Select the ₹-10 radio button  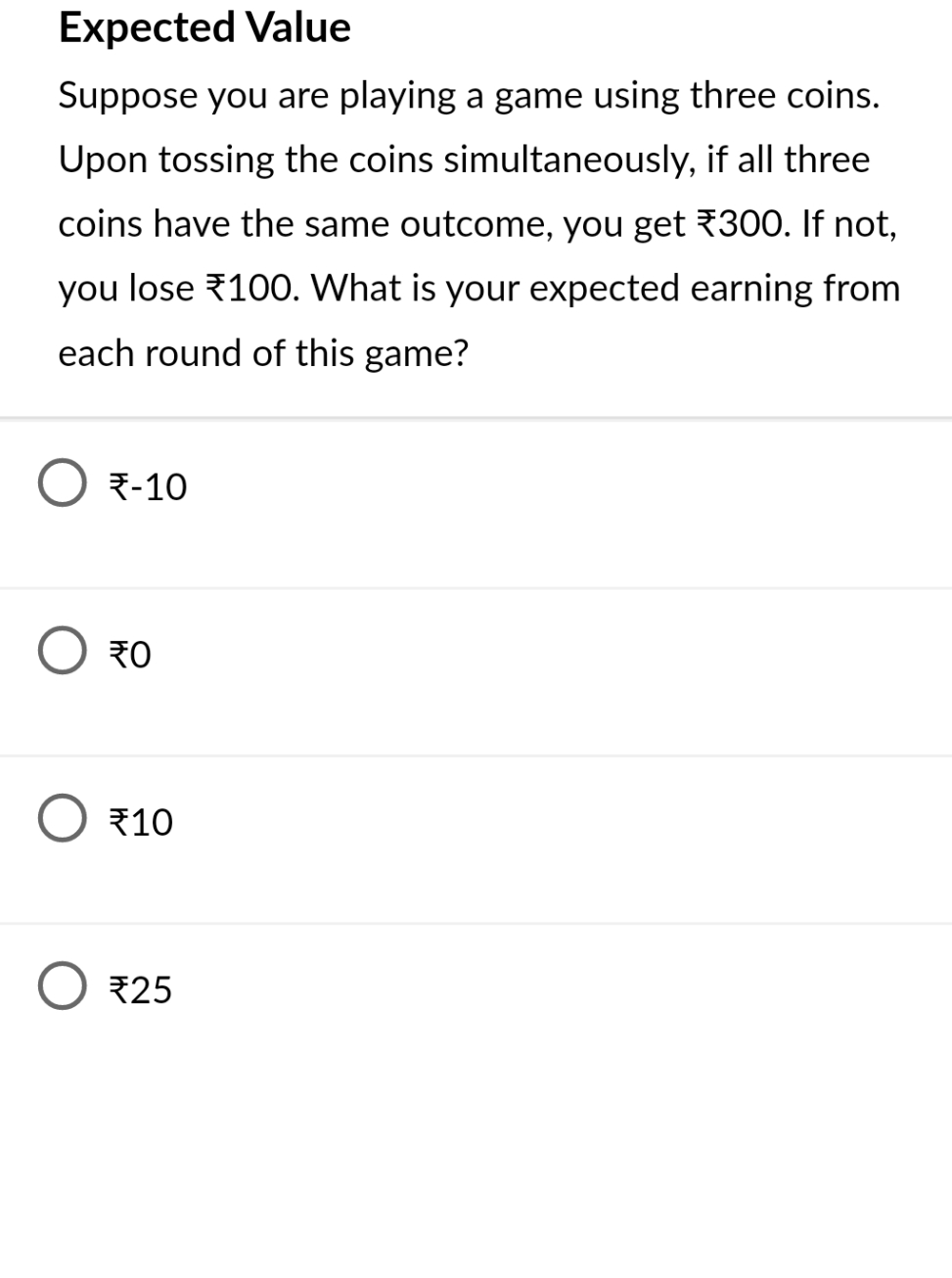point(62,481)
